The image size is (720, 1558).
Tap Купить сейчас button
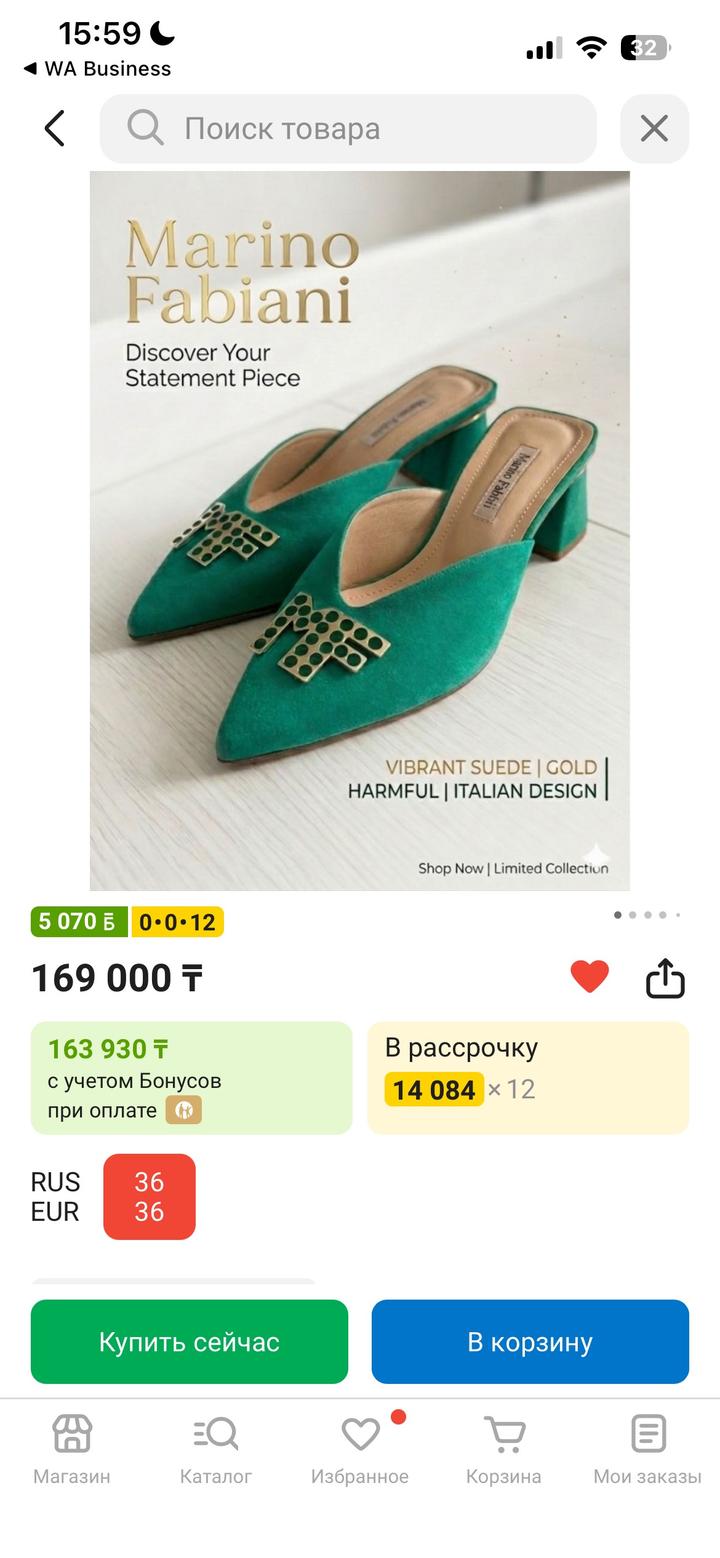(189, 1341)
